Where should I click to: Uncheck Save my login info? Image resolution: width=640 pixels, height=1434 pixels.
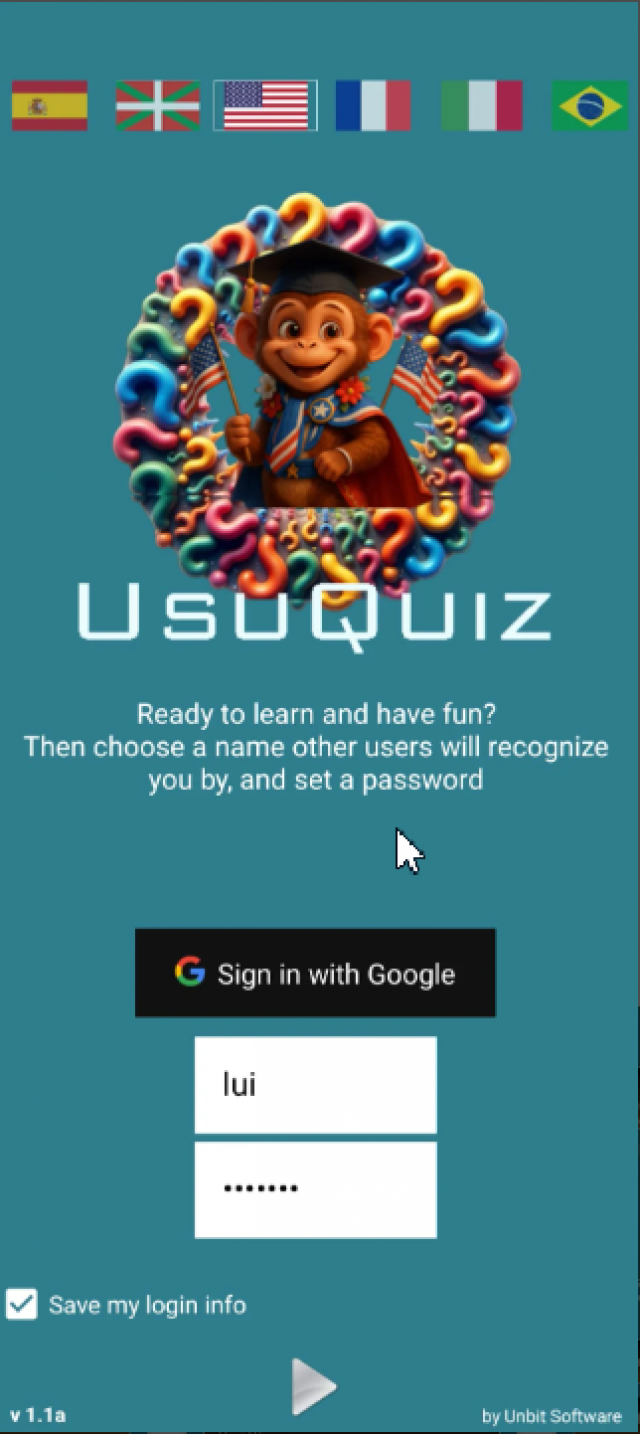(x=22, y=1305)
